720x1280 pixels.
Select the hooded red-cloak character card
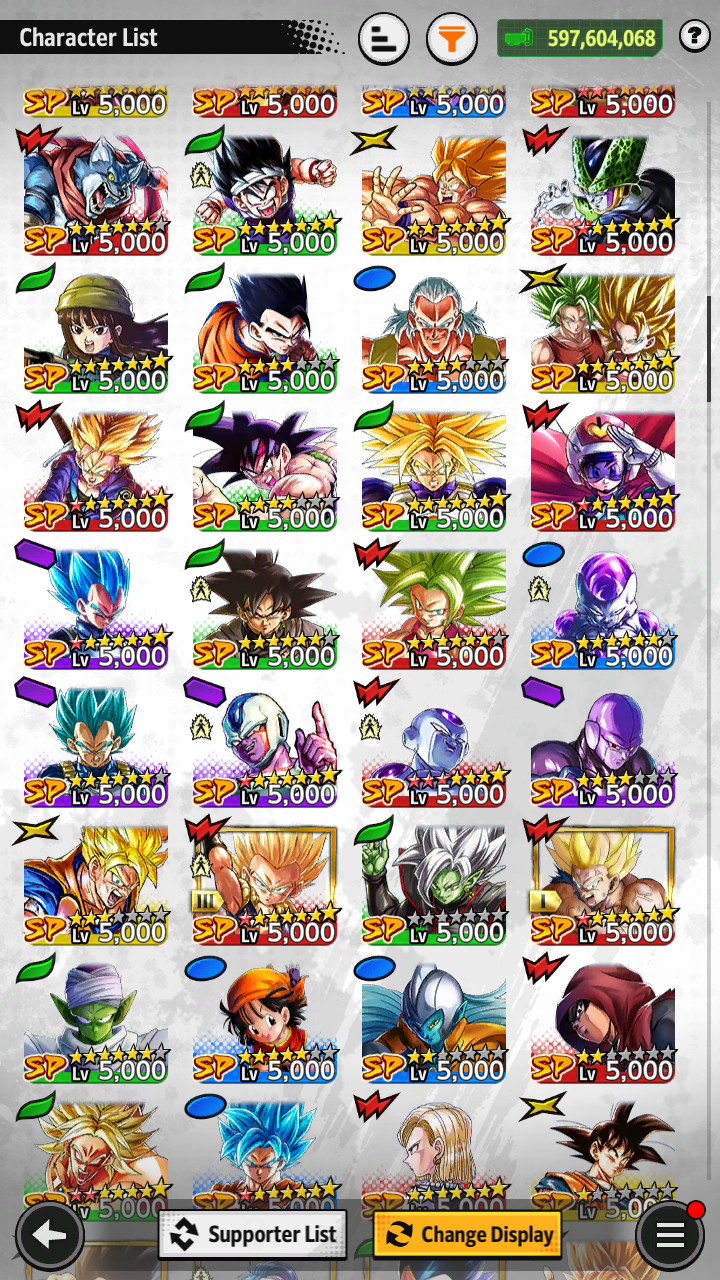point(603,1022)
